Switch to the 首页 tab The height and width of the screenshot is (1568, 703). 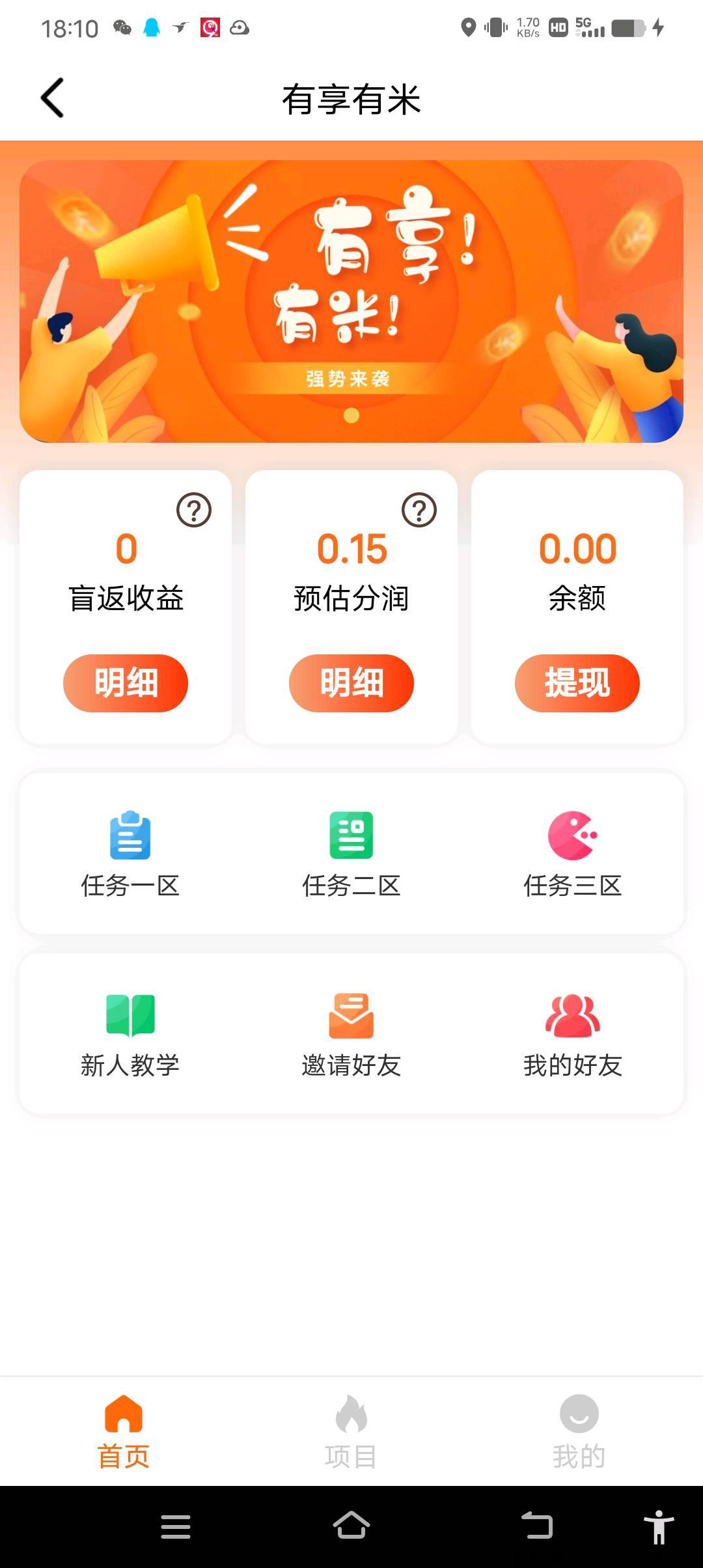(124, 1432)
